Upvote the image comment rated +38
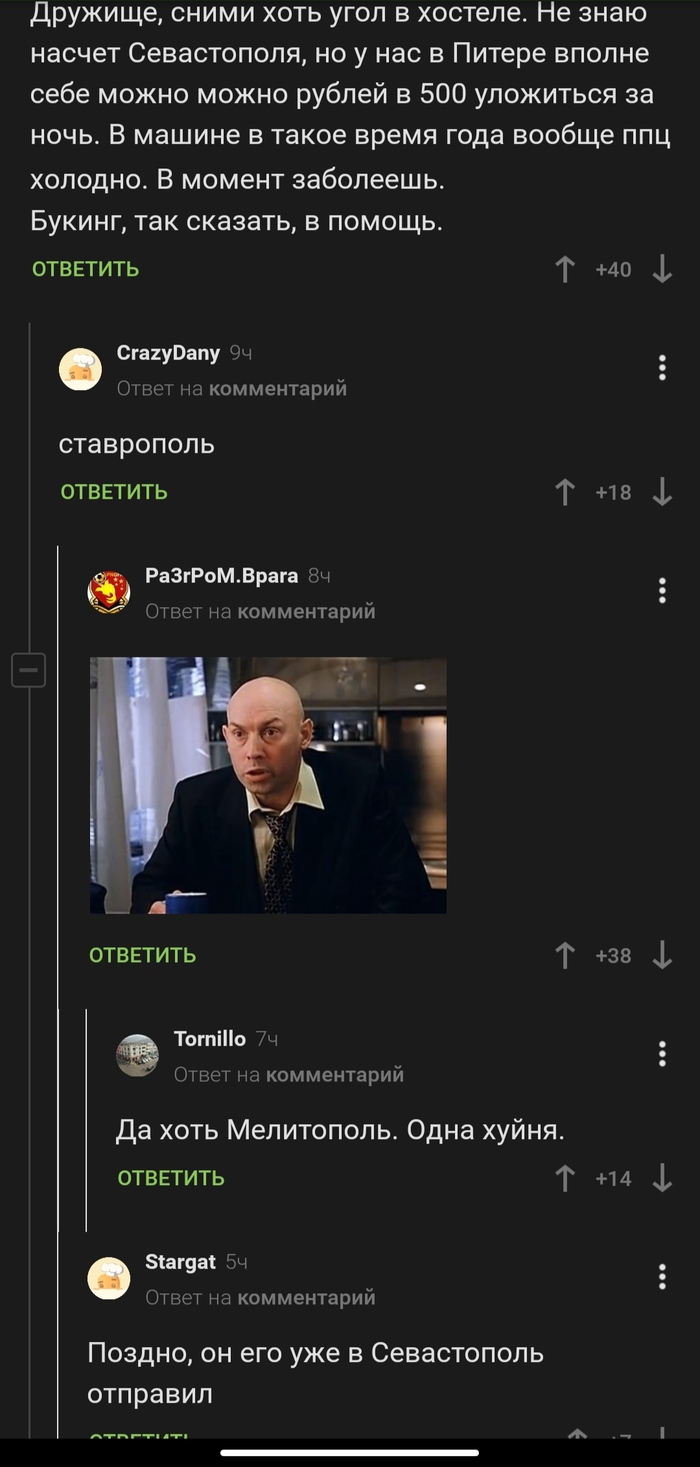This screenshot has width=700, height=1467. pyautogui.click(x=565, y=955)
